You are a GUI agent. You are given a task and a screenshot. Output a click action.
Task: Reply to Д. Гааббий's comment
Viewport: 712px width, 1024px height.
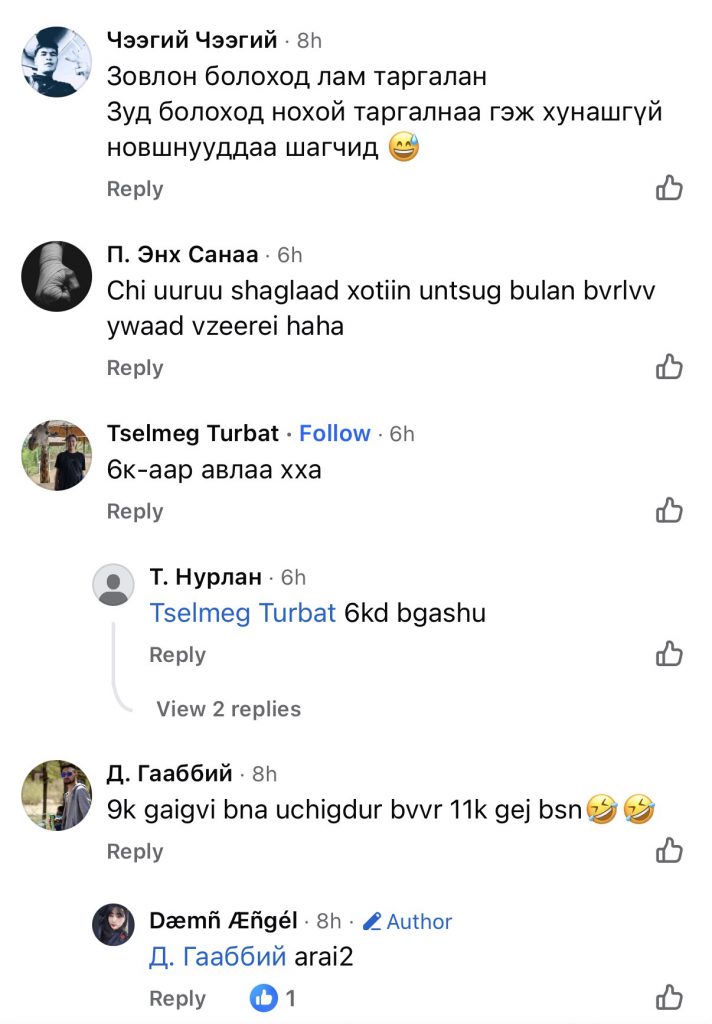135,852
